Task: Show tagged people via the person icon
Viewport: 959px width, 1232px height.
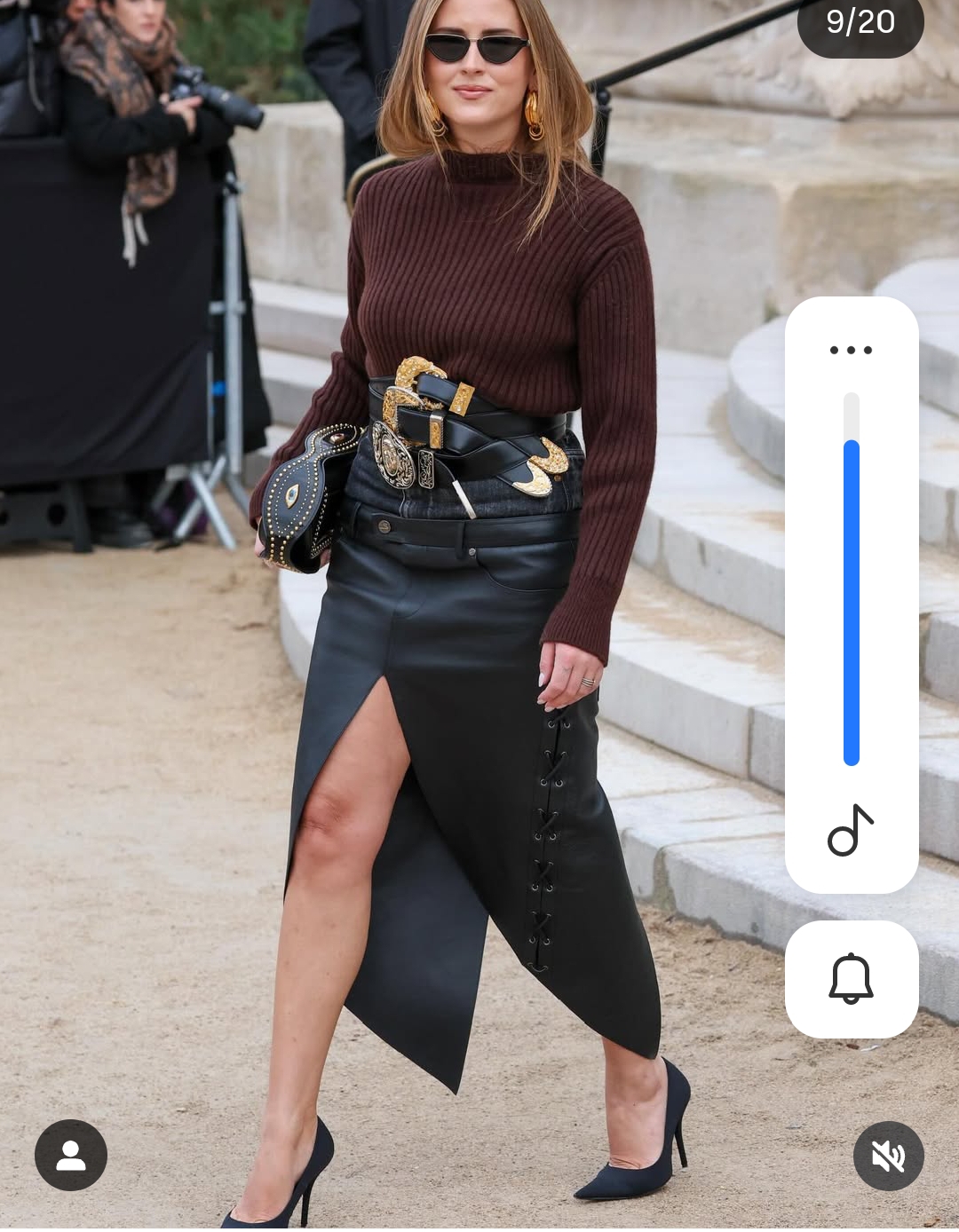Action: 71,1156
